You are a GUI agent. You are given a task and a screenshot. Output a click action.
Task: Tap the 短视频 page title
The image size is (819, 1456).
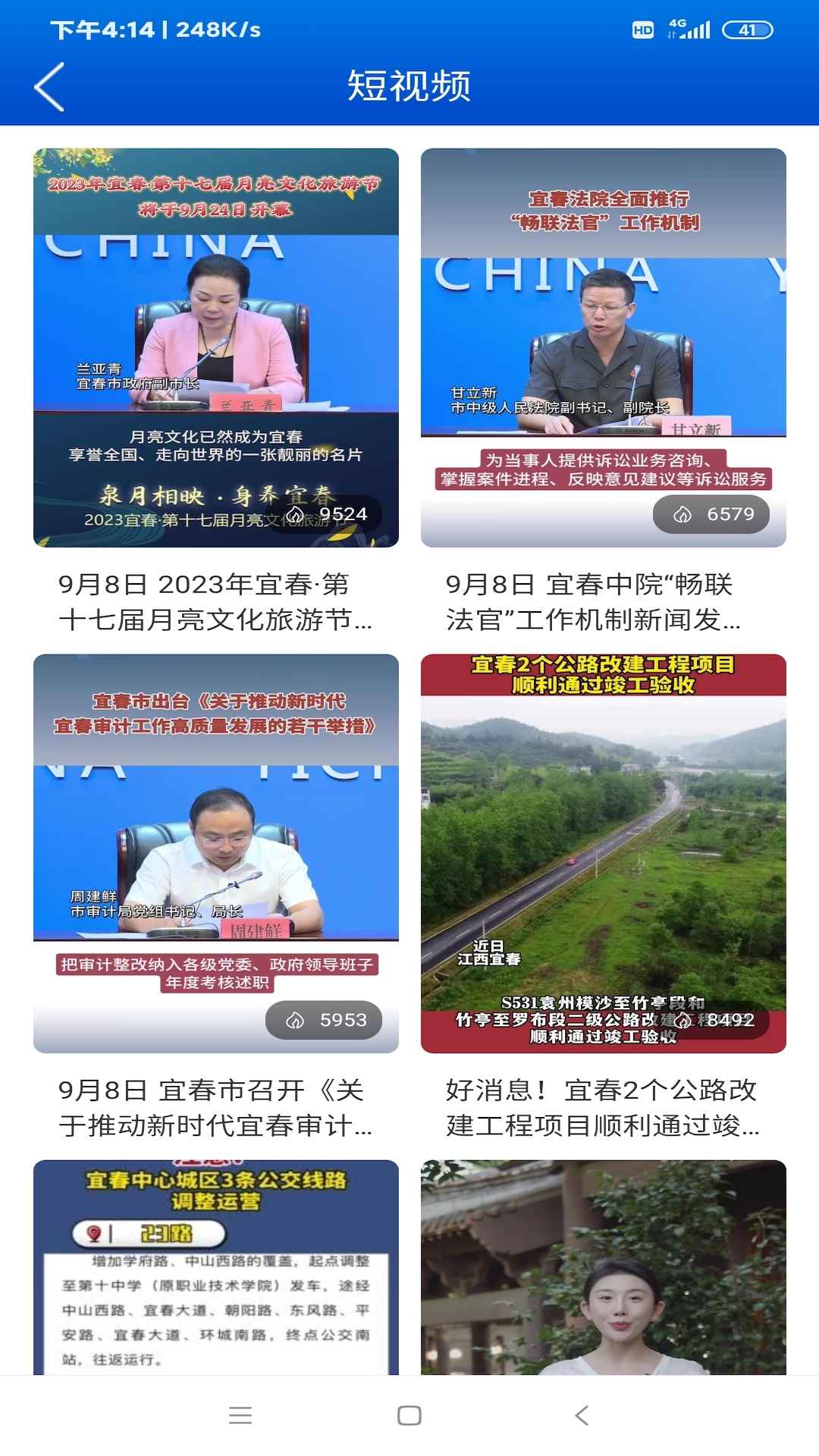coord(409,86)
